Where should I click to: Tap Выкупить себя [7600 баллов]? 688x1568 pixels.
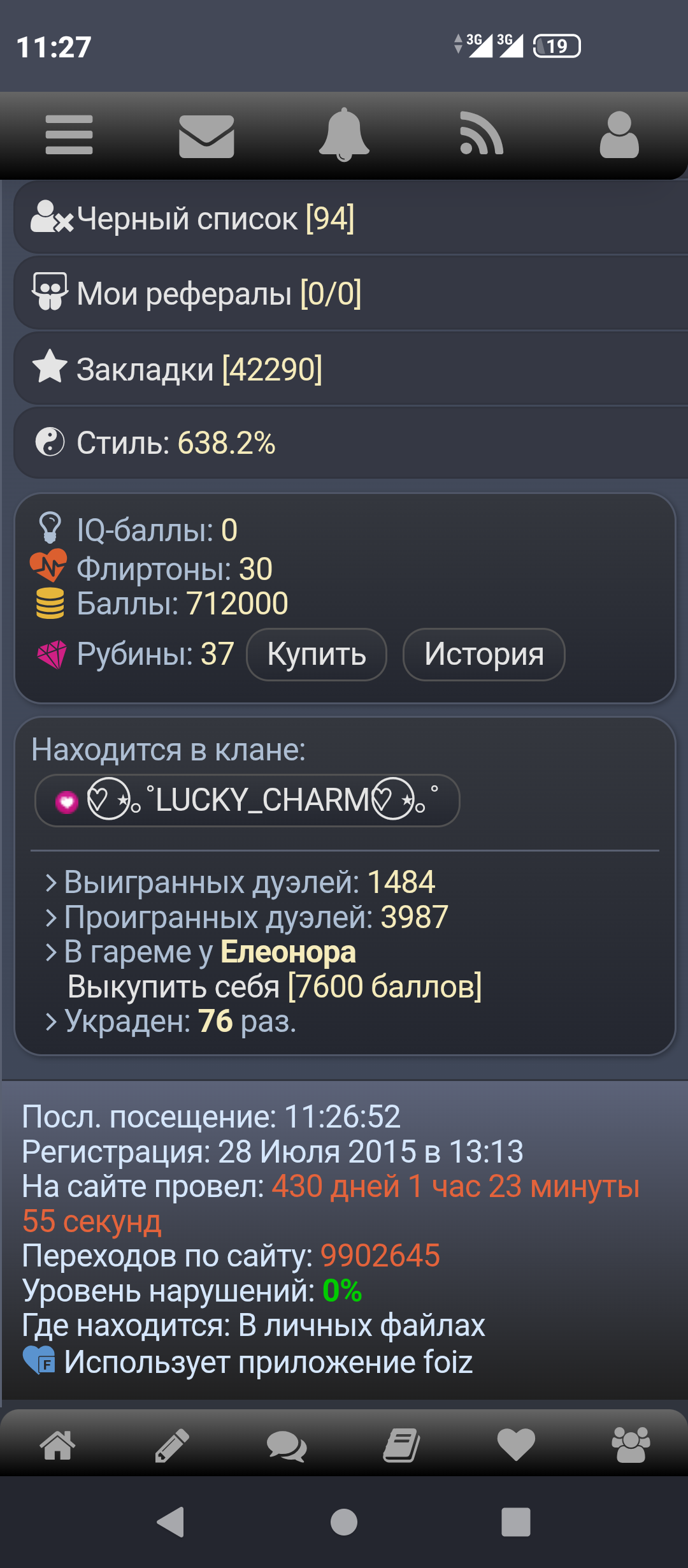point(275,987)
